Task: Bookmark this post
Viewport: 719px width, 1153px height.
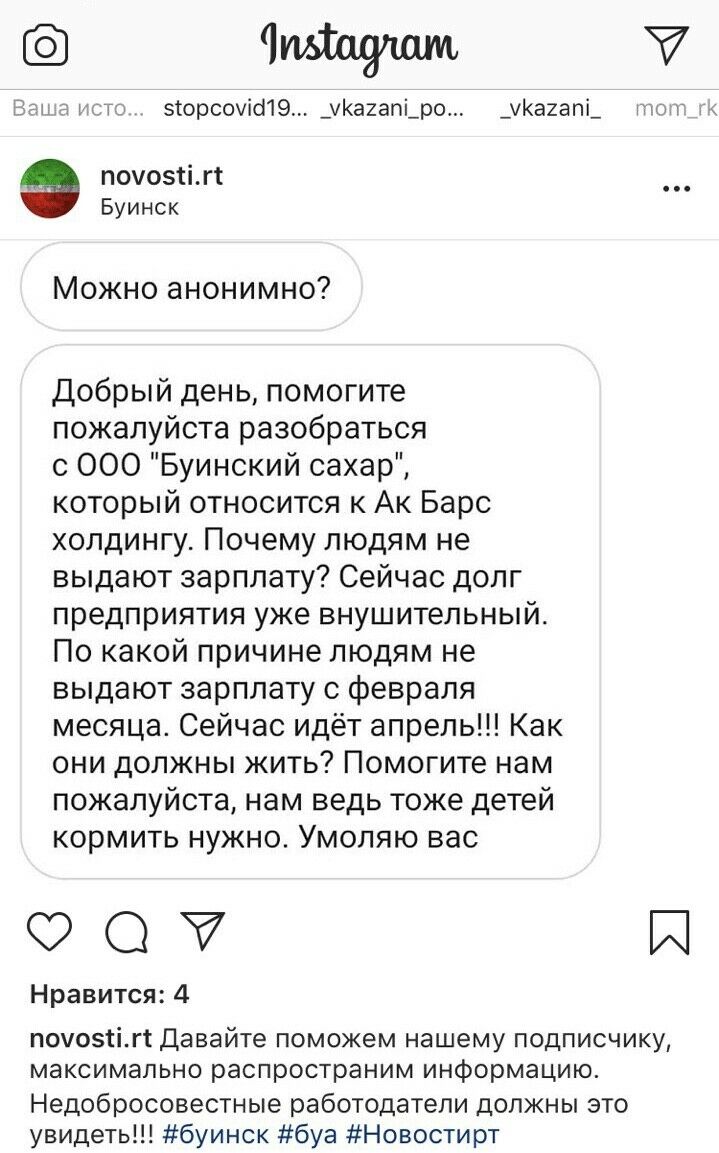Action: [669, 933]
